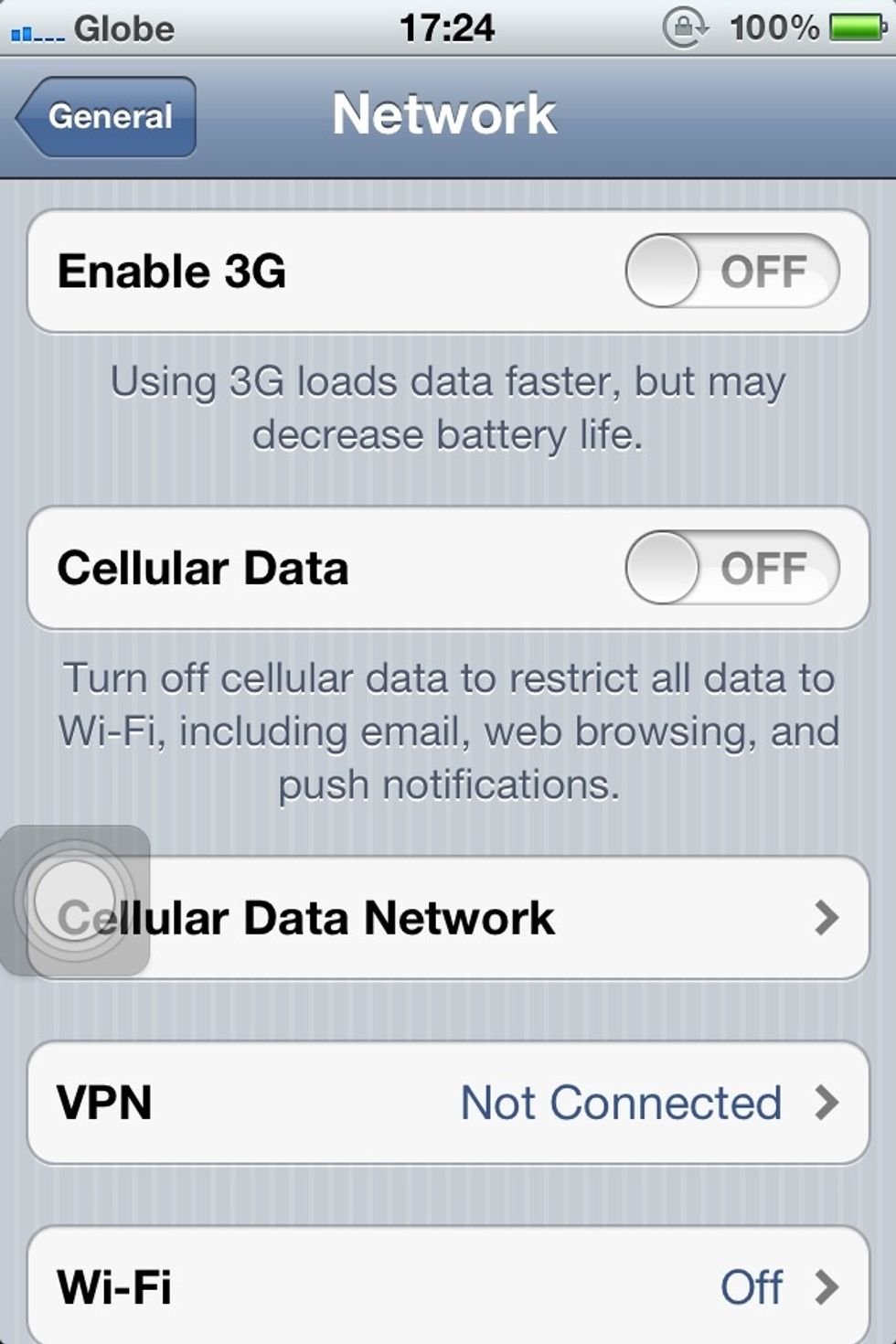The height and width of the screenshot is (1344, 896).
Task: Open the VPN settings row
Action: point(448,1103)
